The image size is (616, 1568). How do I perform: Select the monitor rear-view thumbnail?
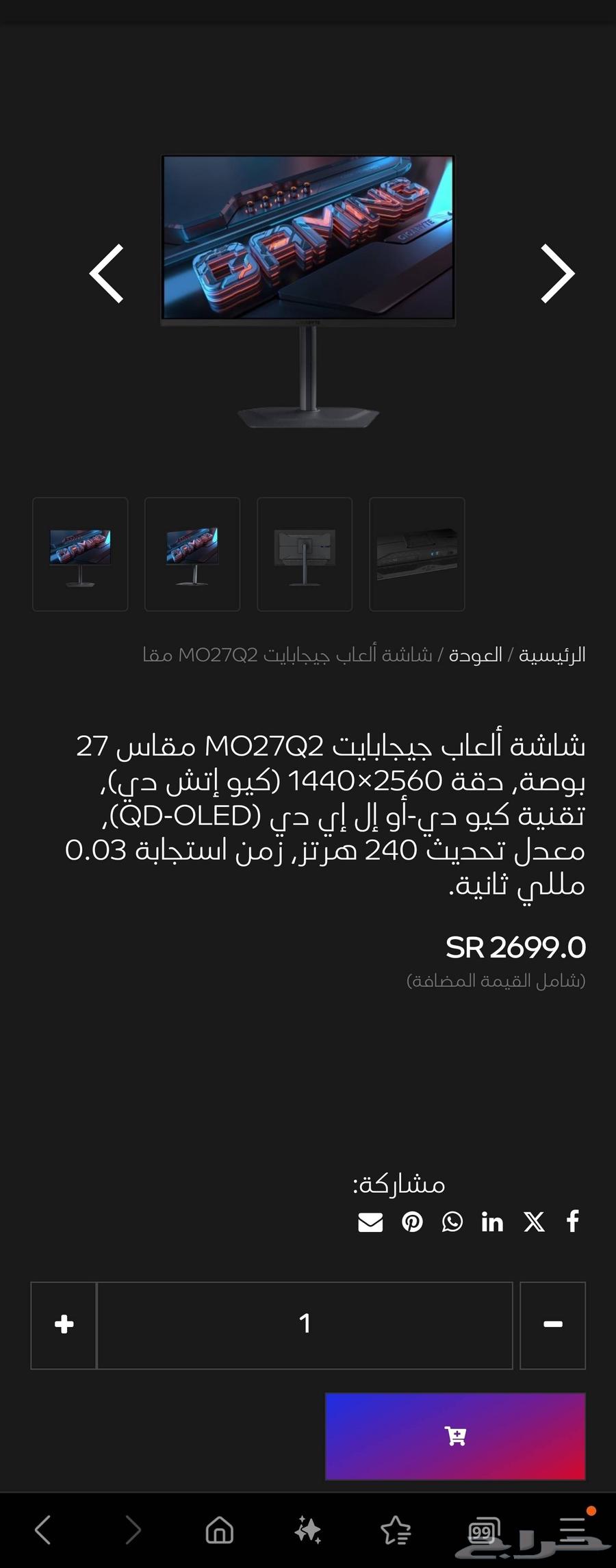[305, 554]
